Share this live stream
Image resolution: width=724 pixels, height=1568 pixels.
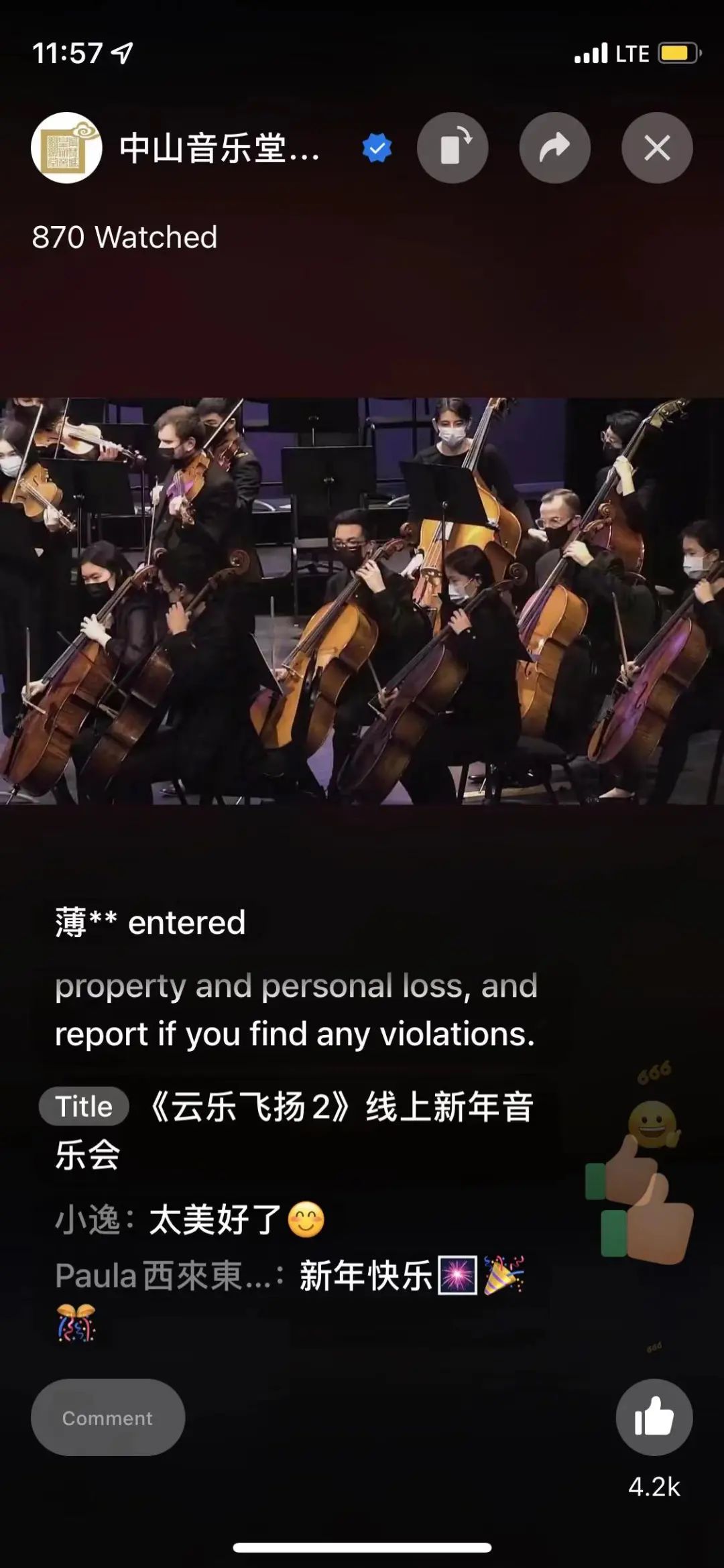click(x=554, y=148)
